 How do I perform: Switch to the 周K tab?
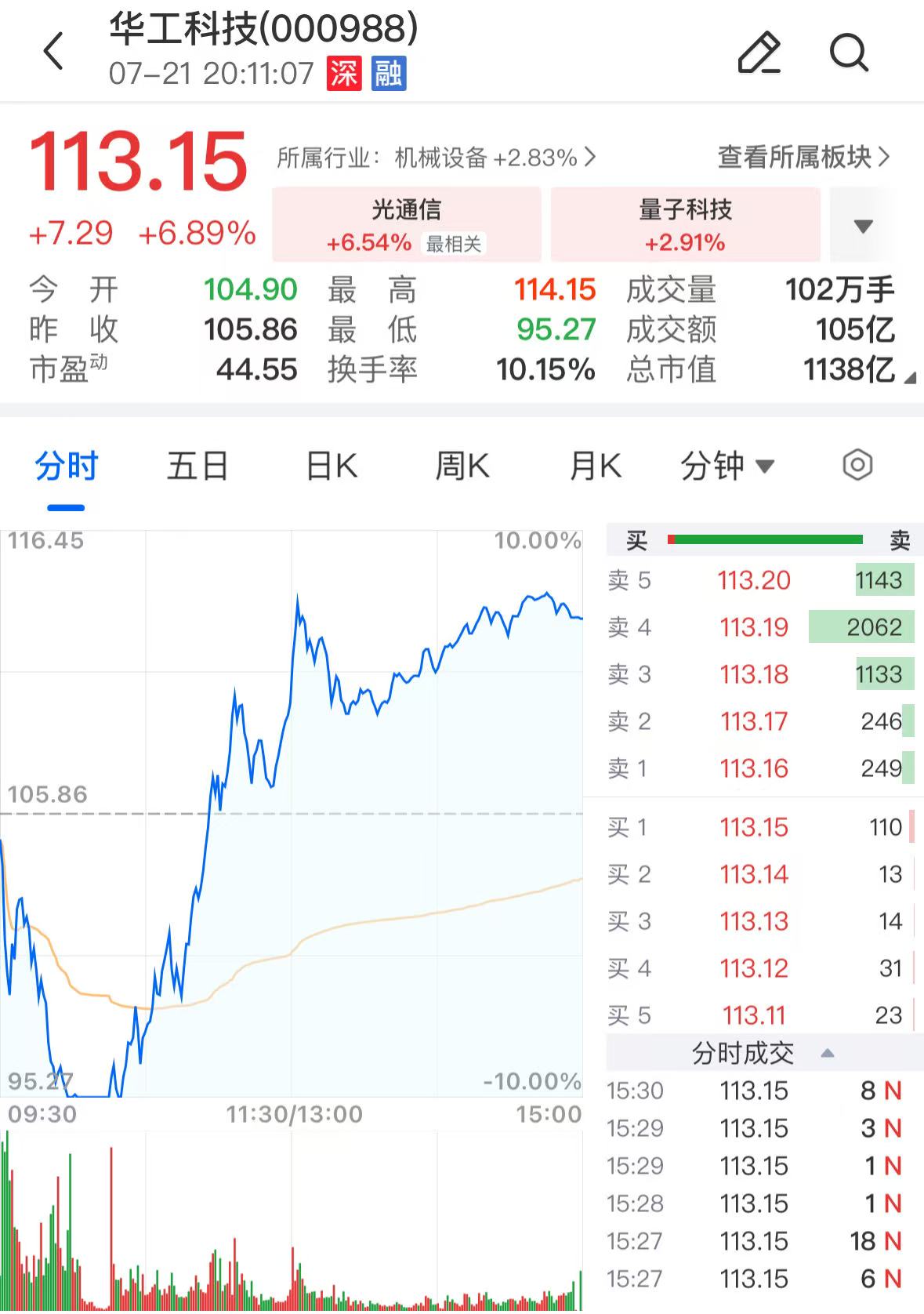click(x=462, y=466)
